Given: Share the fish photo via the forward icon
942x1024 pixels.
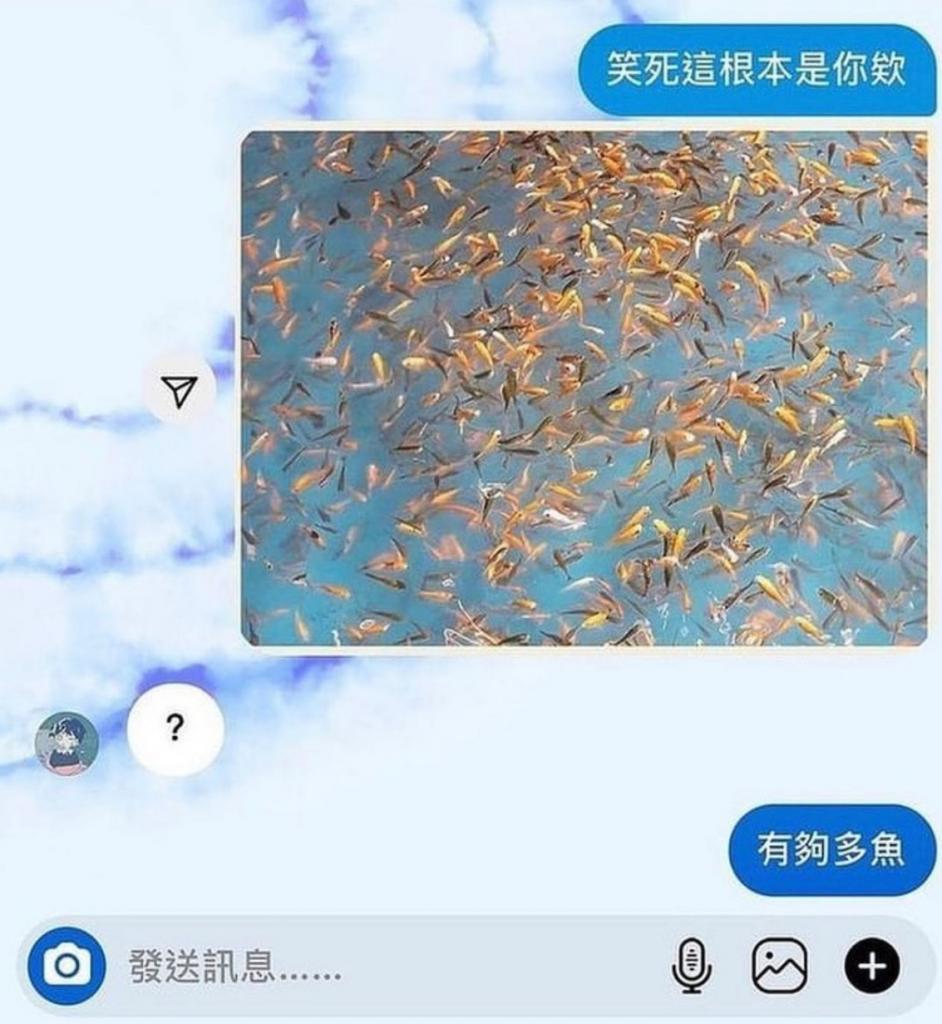Looking at the screenshot, I should point(179,392).
